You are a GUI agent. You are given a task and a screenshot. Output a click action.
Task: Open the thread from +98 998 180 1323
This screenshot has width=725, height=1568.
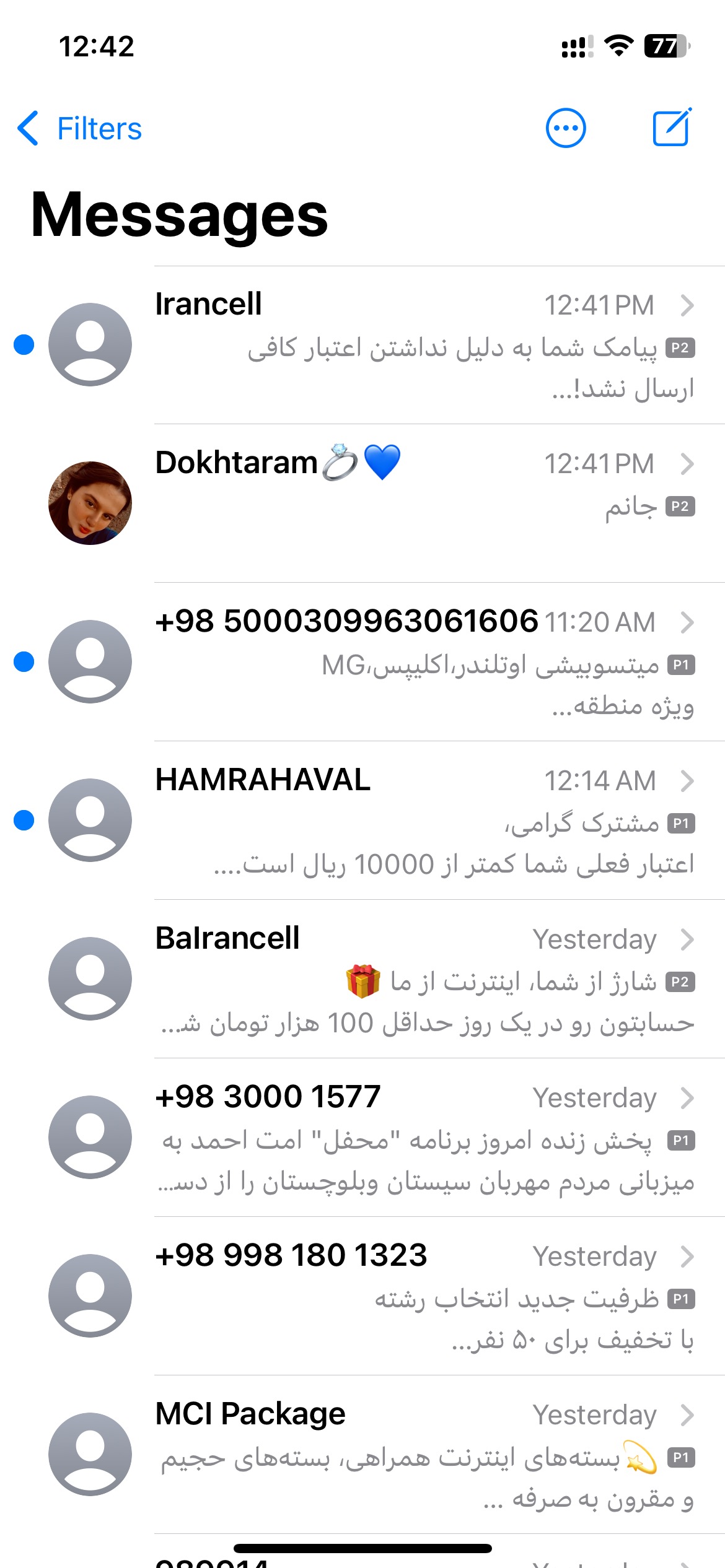362,1296
